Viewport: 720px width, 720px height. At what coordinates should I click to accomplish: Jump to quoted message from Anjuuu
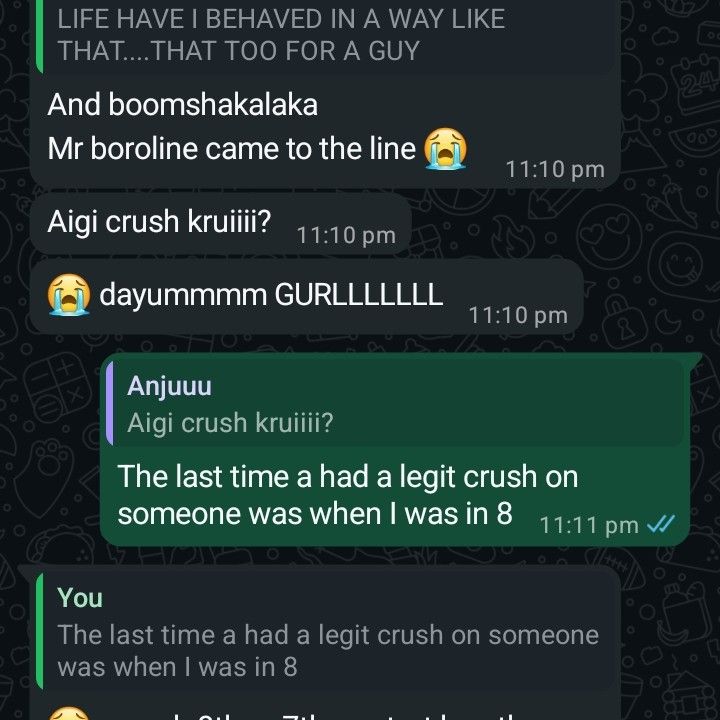[x=395, y=404]
